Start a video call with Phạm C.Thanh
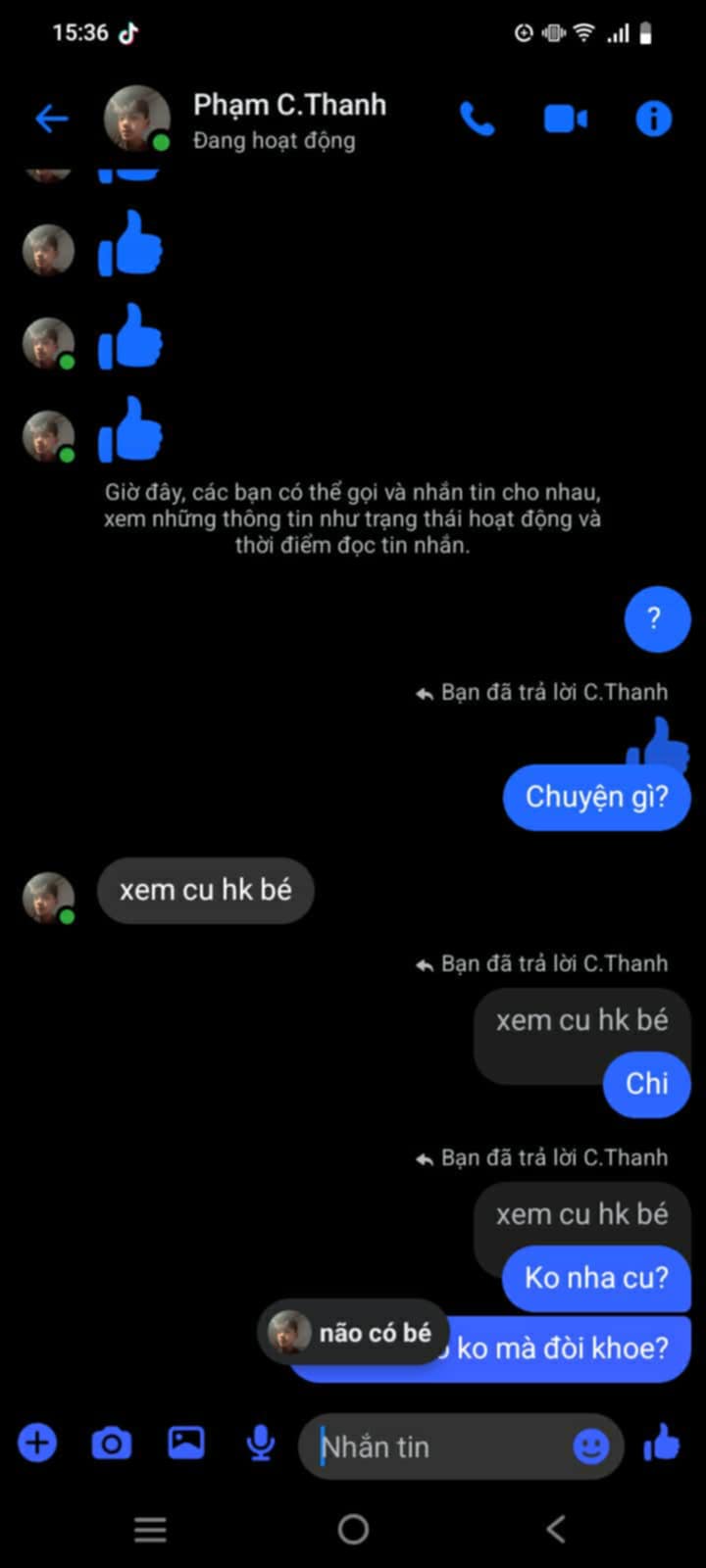The height and width of the screenshot is (1568, 706). (x=566, y=119)
